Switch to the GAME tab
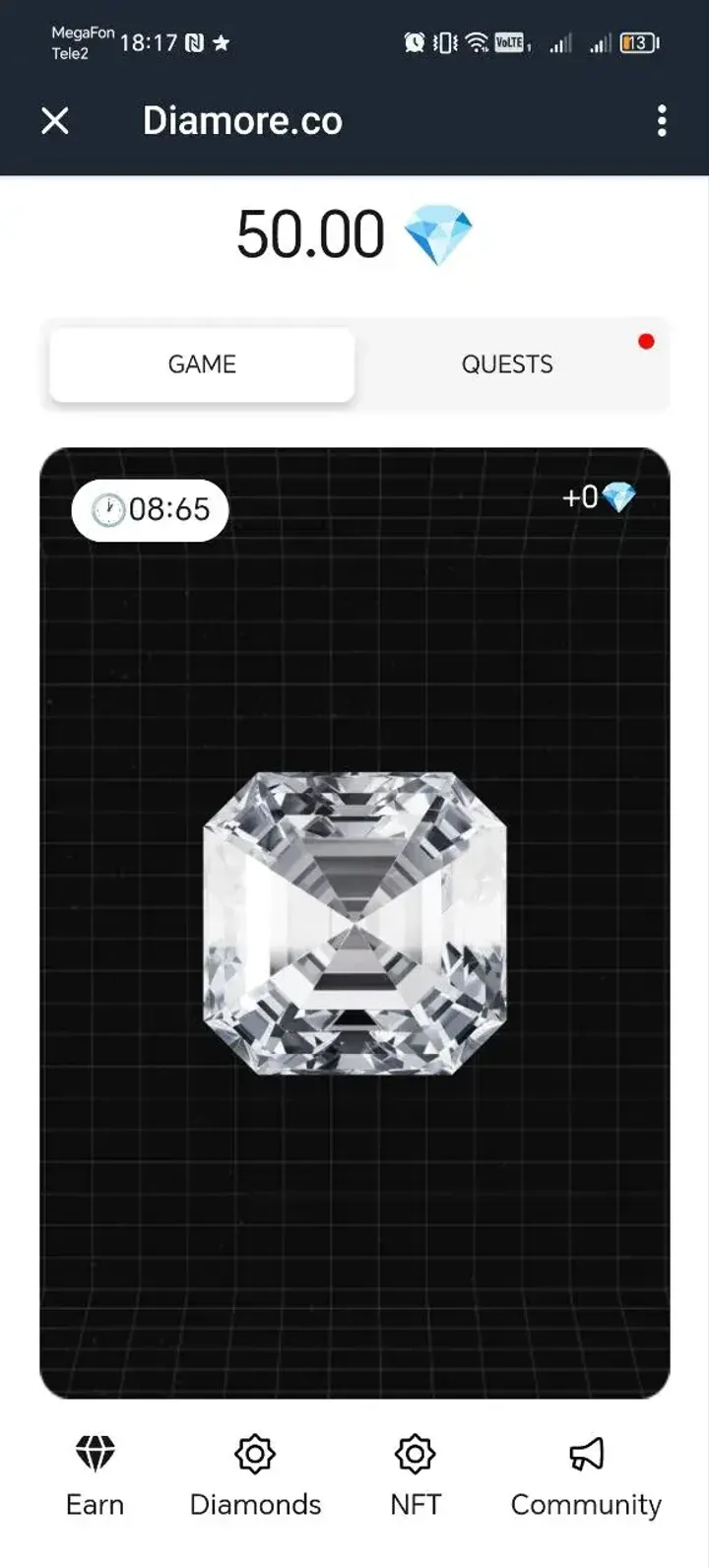Image resolution: width=709 pixels, height=1568 pixels. click(x=201, y=363)
